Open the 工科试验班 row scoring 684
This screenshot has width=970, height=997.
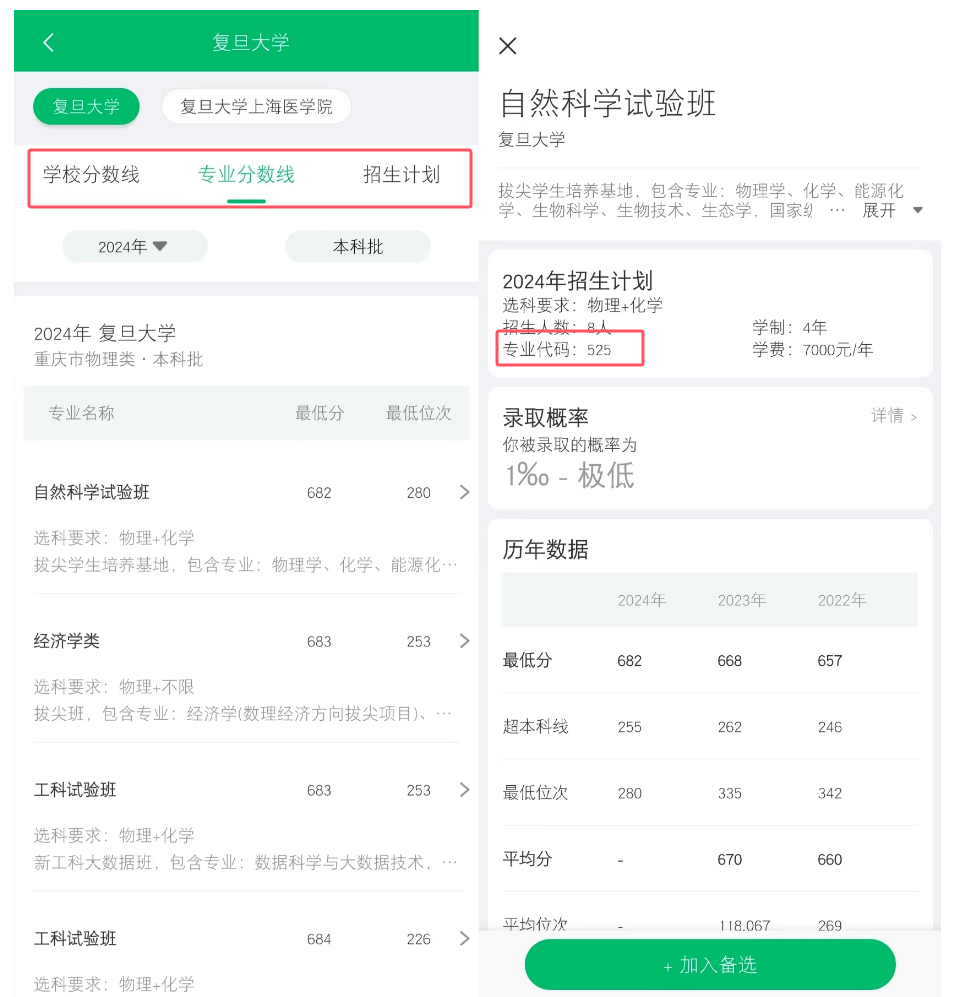click(246, 939)
